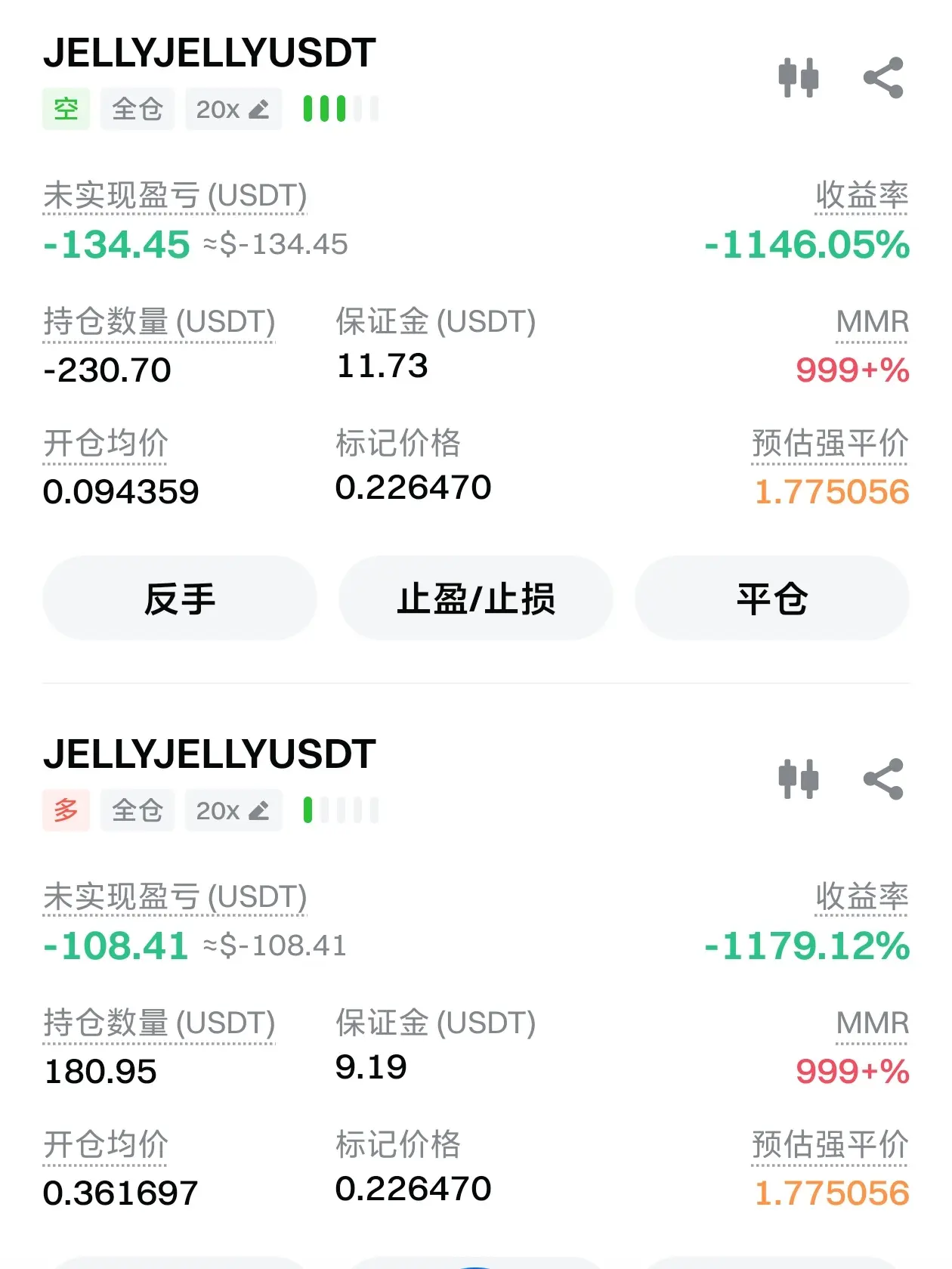Tap 反手 to reverse the short position
The height and width of the screenshot is (1269, 952).
point(180,599)
